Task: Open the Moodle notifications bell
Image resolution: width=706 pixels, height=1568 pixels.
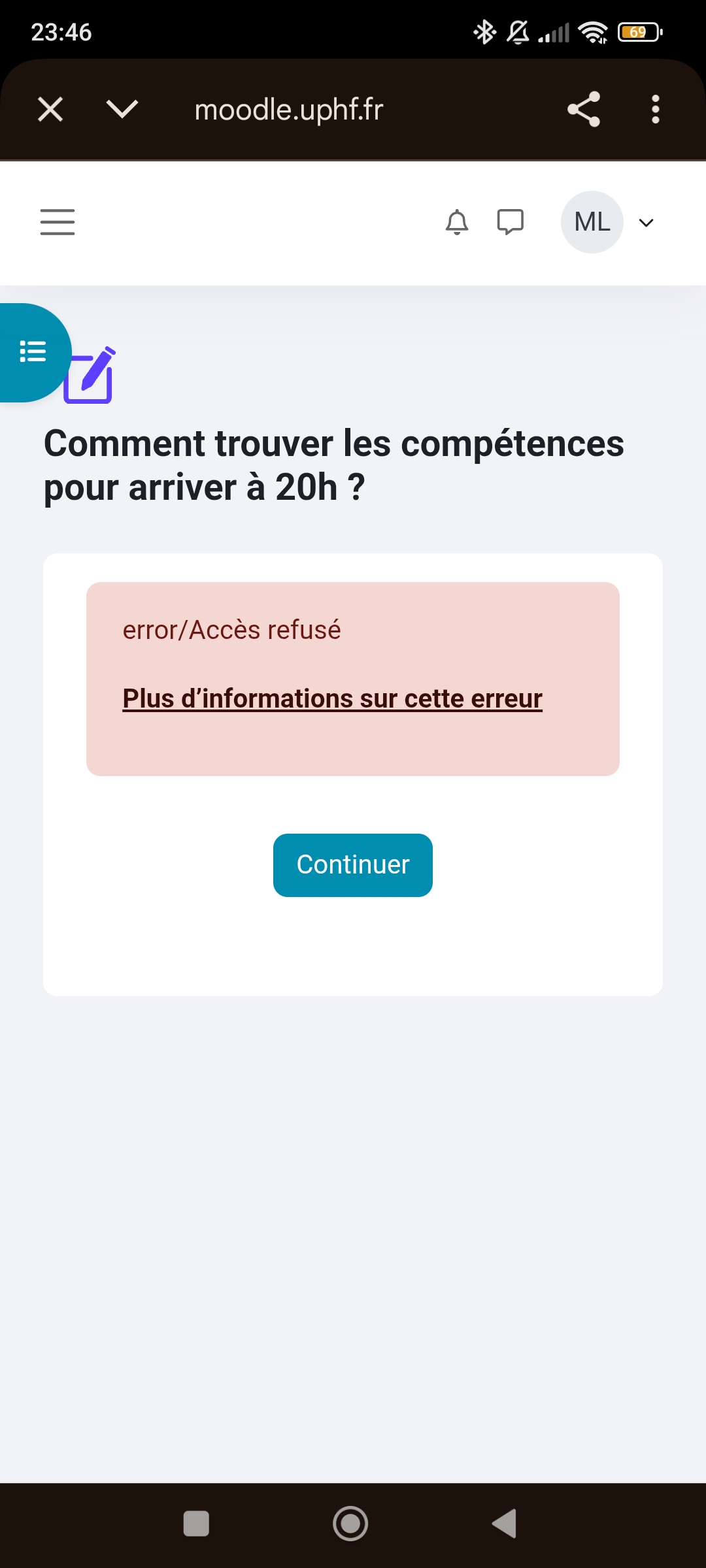Action: tap(458, 221)
